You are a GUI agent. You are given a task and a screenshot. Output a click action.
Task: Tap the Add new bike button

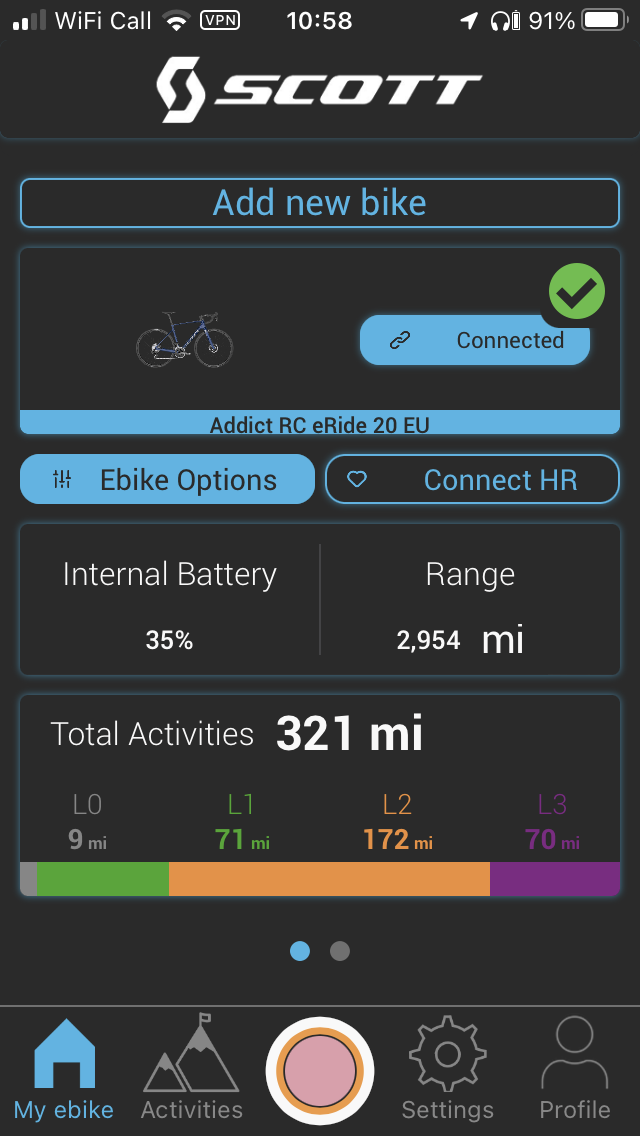tap(320, 203)
